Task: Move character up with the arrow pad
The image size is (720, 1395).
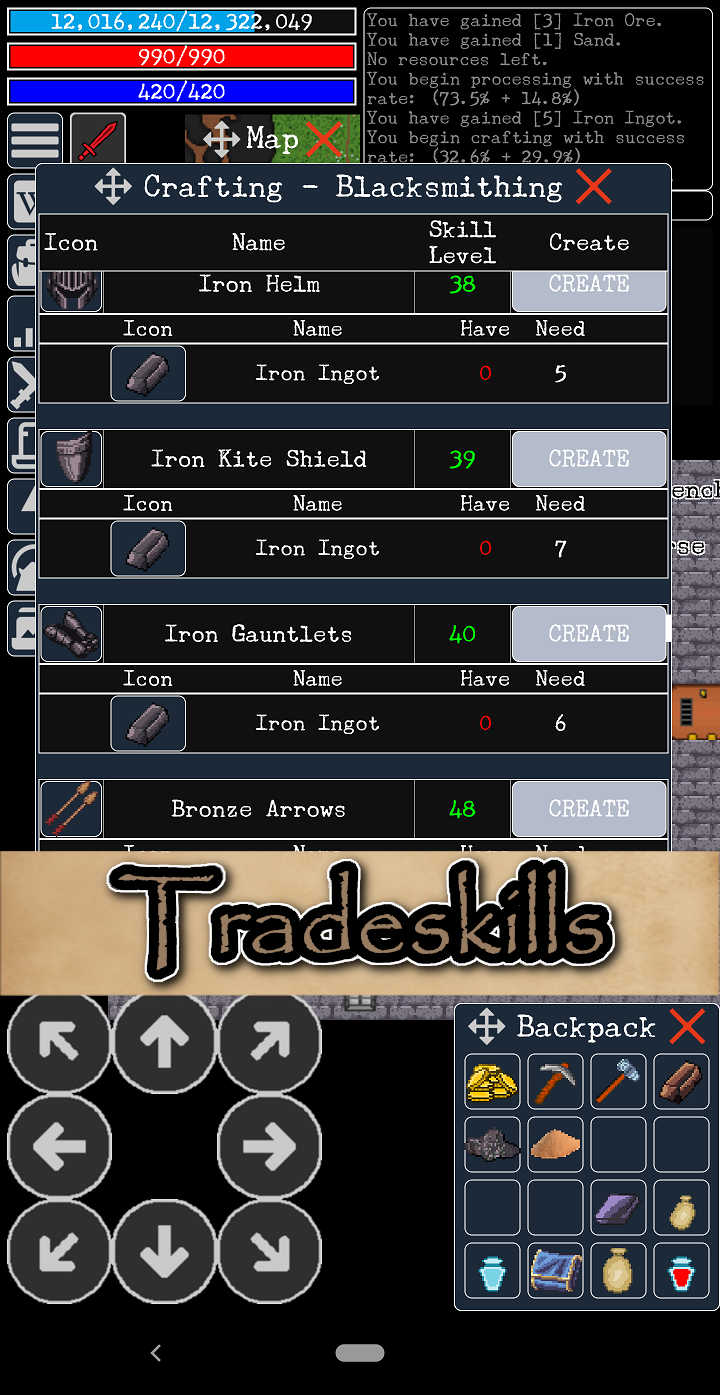Action: (164, 1042)
